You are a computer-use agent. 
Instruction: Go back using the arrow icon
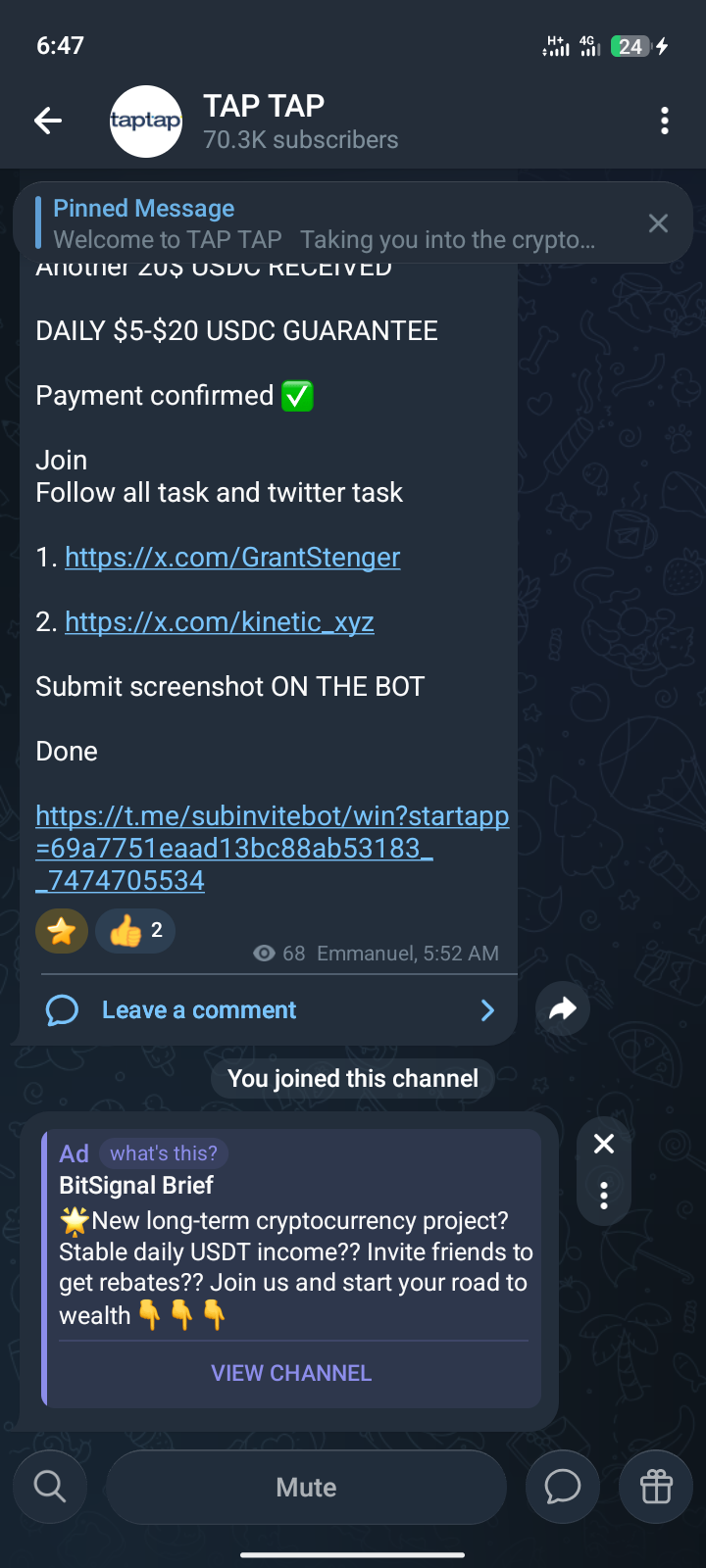[x=47, y=122]
